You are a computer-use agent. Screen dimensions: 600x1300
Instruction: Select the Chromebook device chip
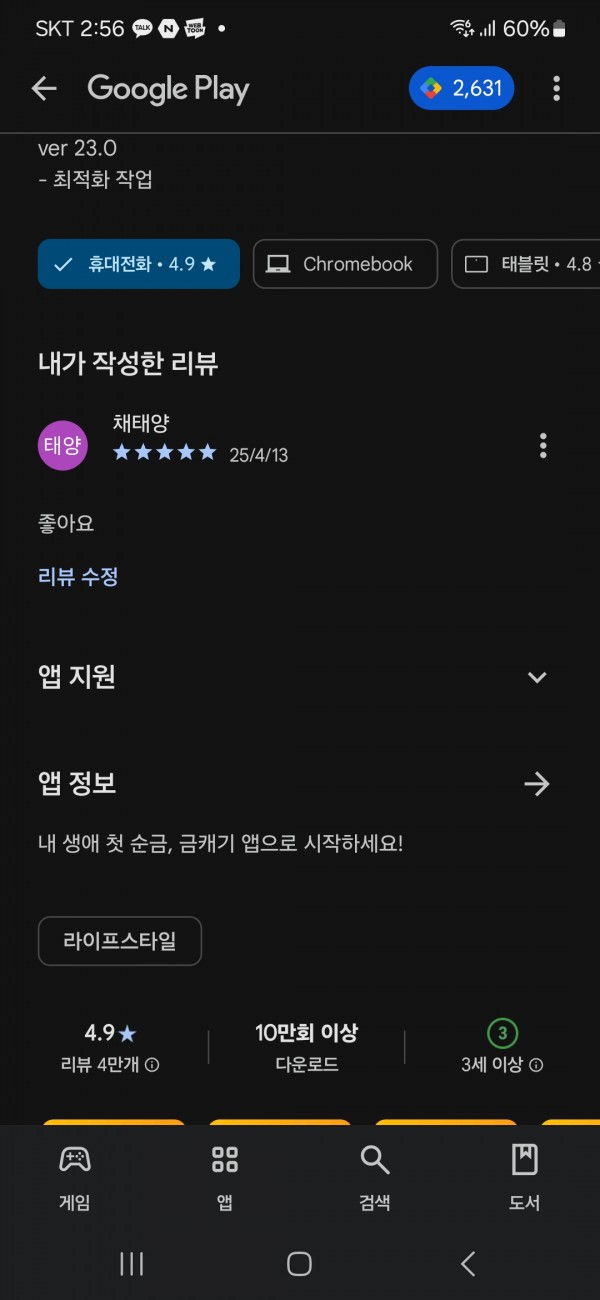[x=345, y=264]
